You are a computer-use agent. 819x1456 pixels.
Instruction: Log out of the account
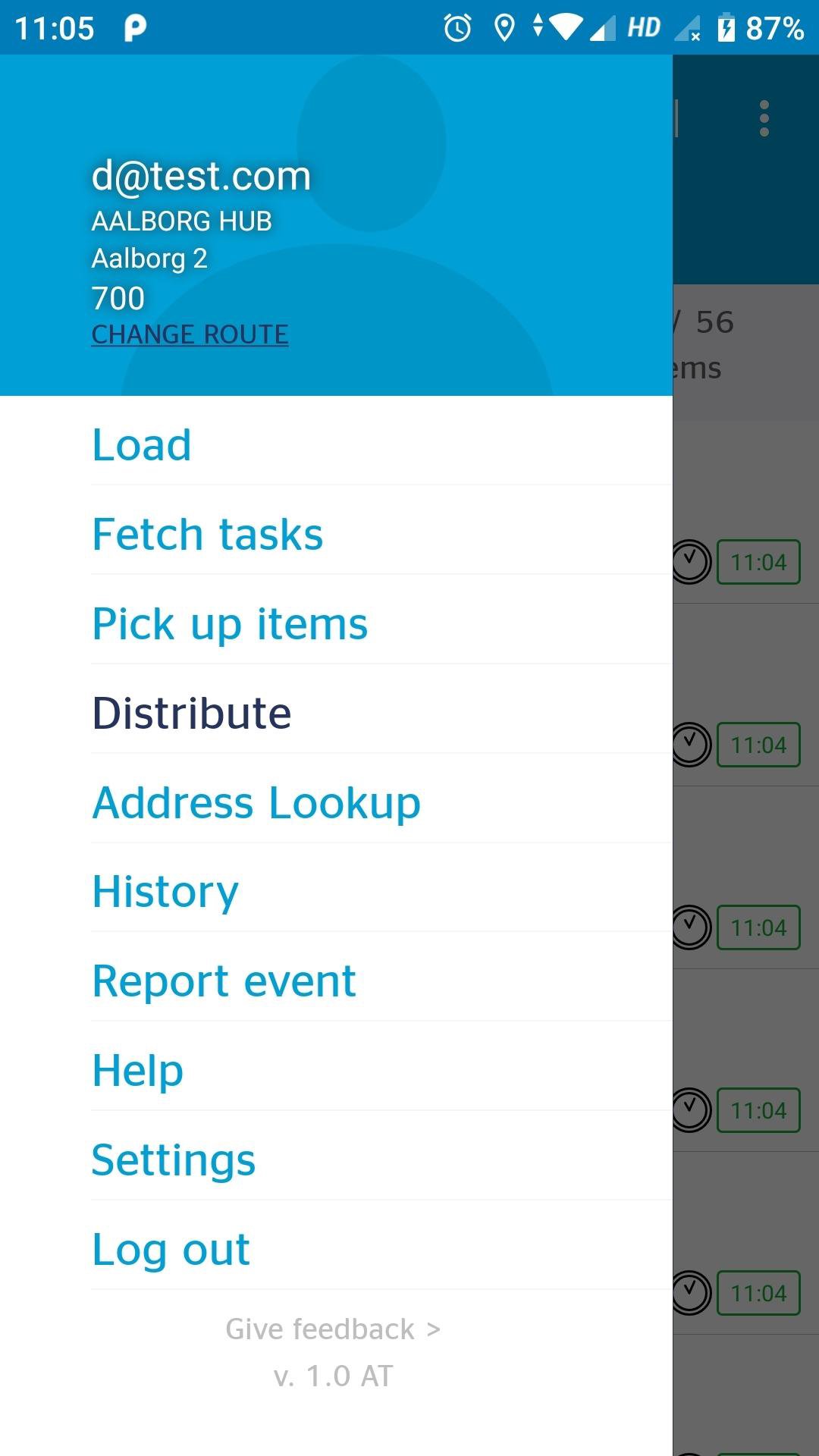tap(171, 1250)
